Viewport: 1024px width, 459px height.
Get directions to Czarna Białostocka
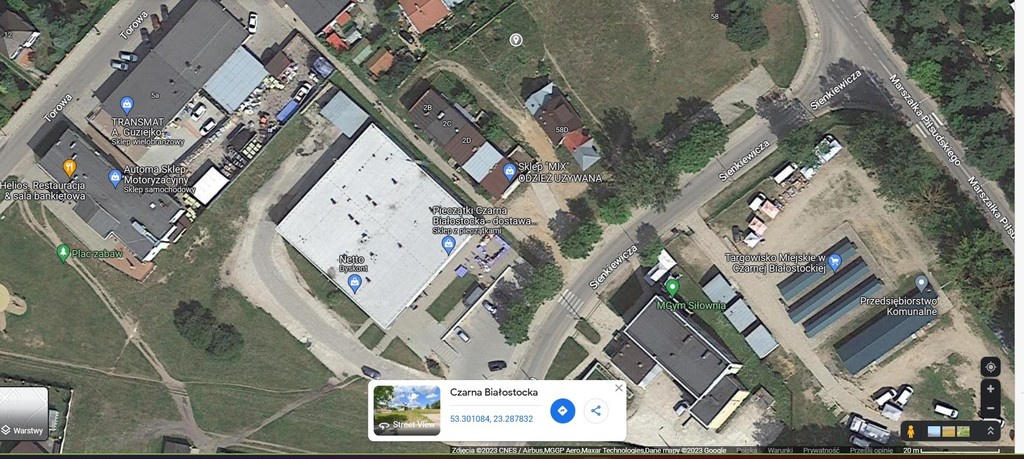click(563, 410)
